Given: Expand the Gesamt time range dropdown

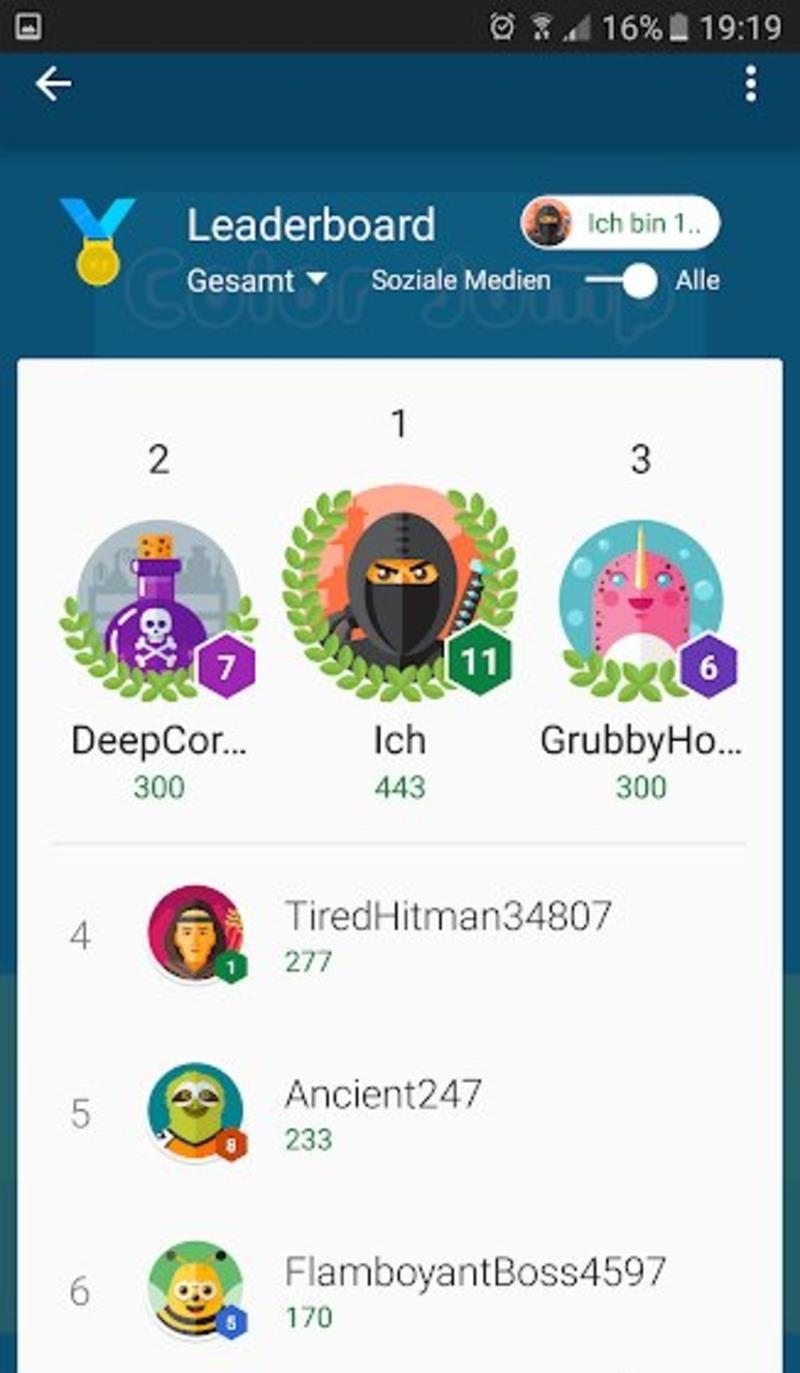Looking at the screenshot, I should click(x=257, y=280).
